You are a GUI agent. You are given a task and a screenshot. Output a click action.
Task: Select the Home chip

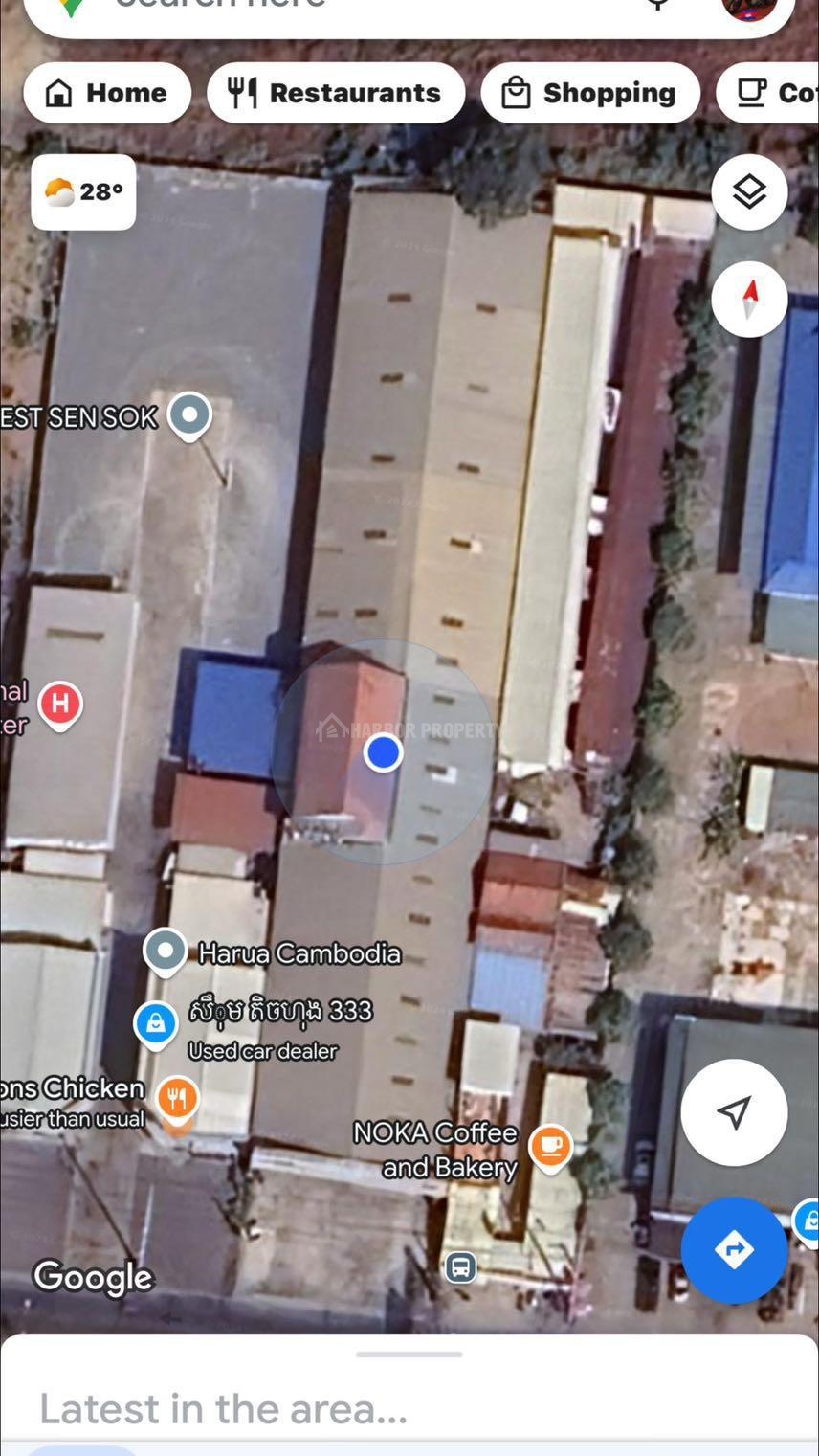pyautogui.click(x=107, y=93)
